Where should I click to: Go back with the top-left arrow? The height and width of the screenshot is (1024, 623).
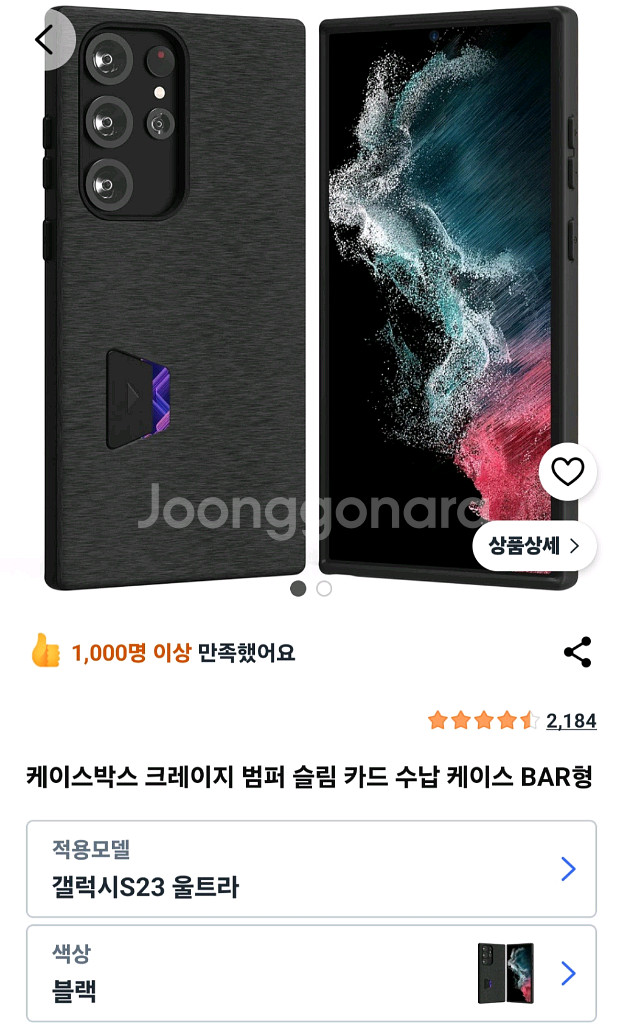(44, 40)
